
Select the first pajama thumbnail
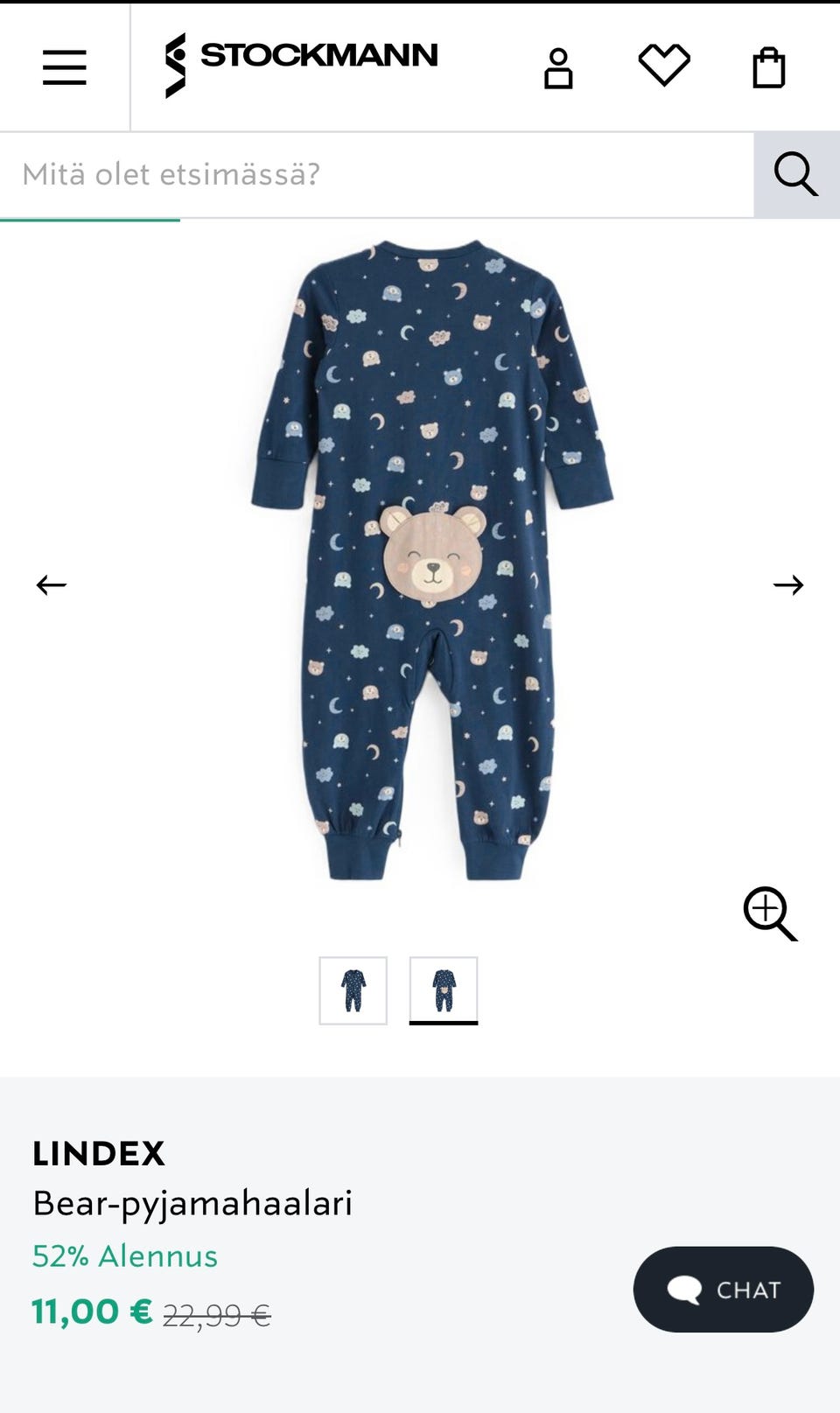point(353,990)
